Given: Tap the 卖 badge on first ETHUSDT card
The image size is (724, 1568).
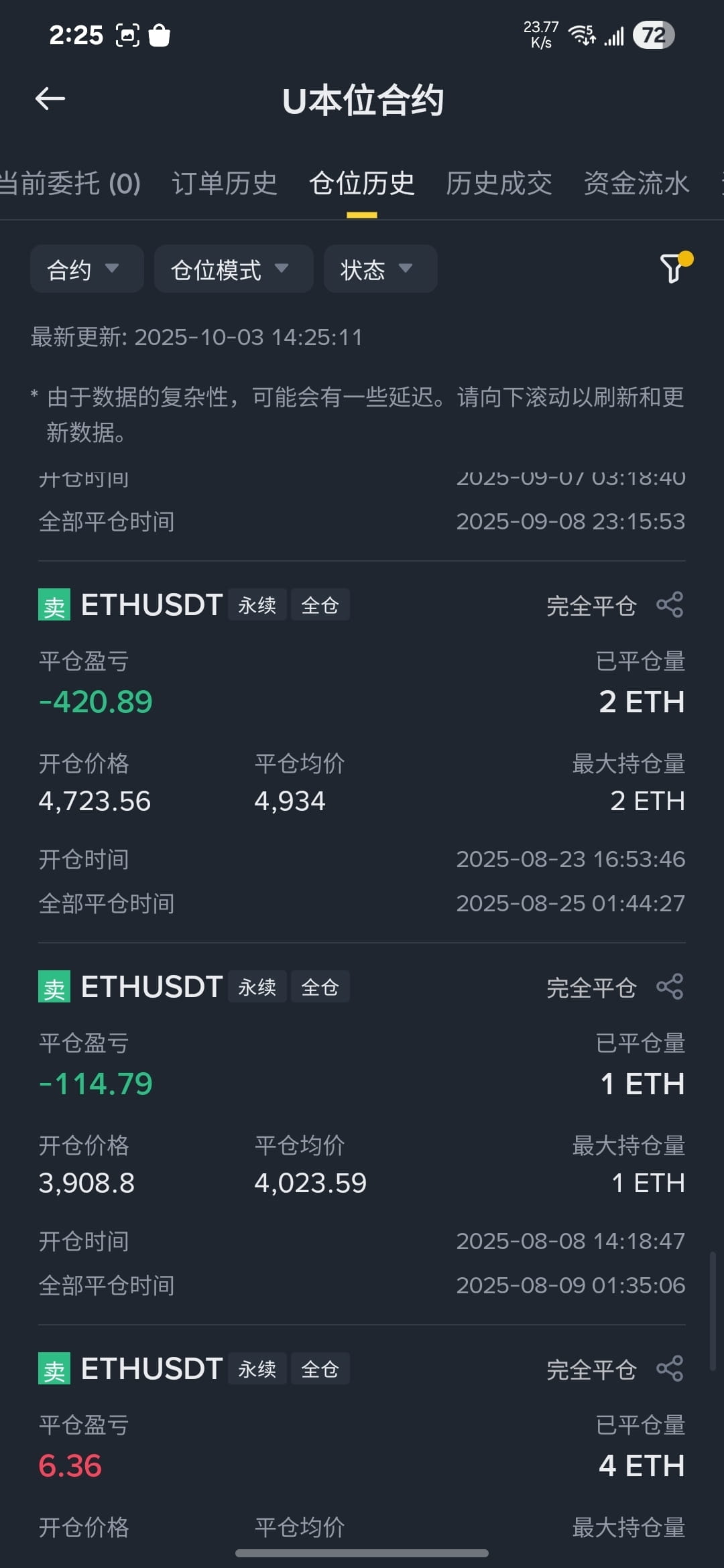Looking at the screenshot, I should coord(54,604).
